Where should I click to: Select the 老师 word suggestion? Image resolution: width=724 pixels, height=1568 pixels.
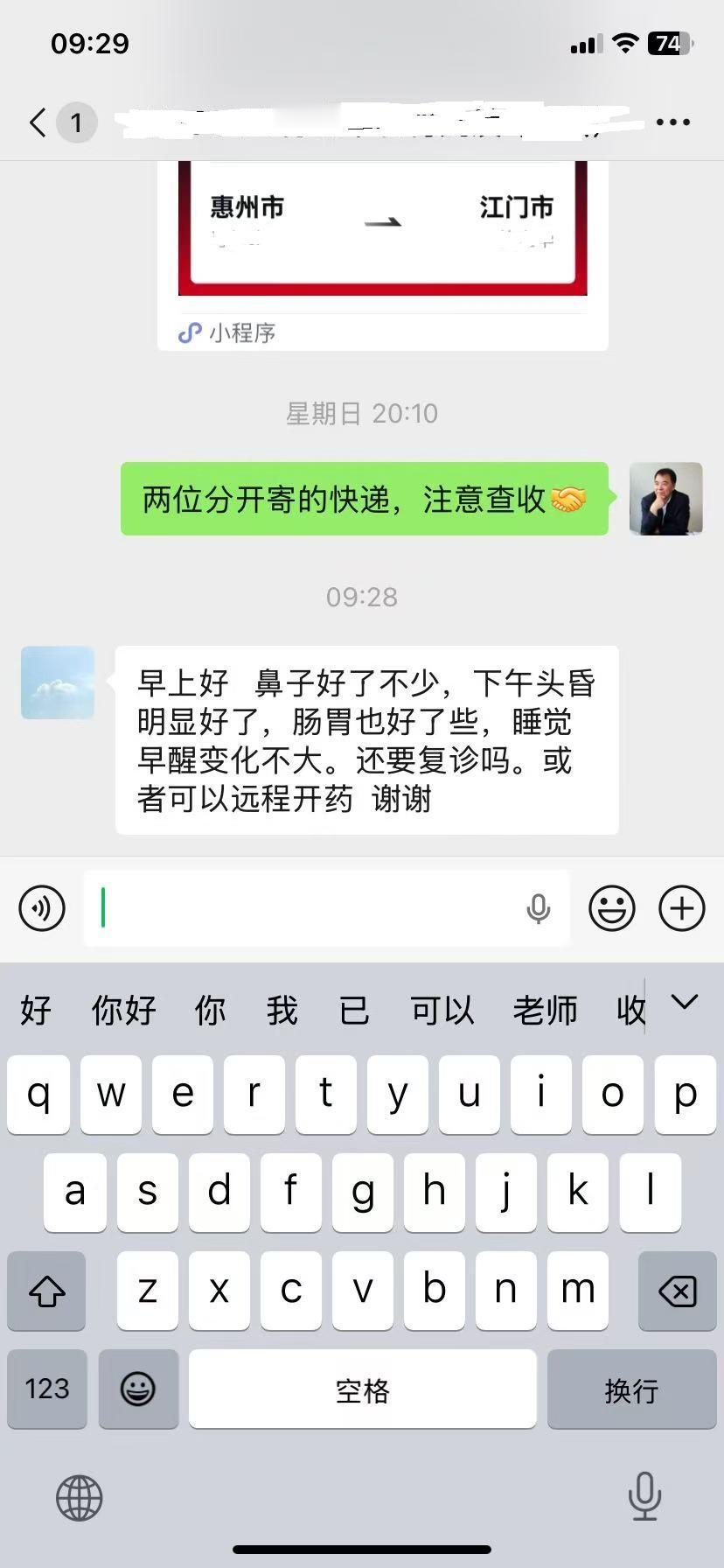tap(546, 1010)
